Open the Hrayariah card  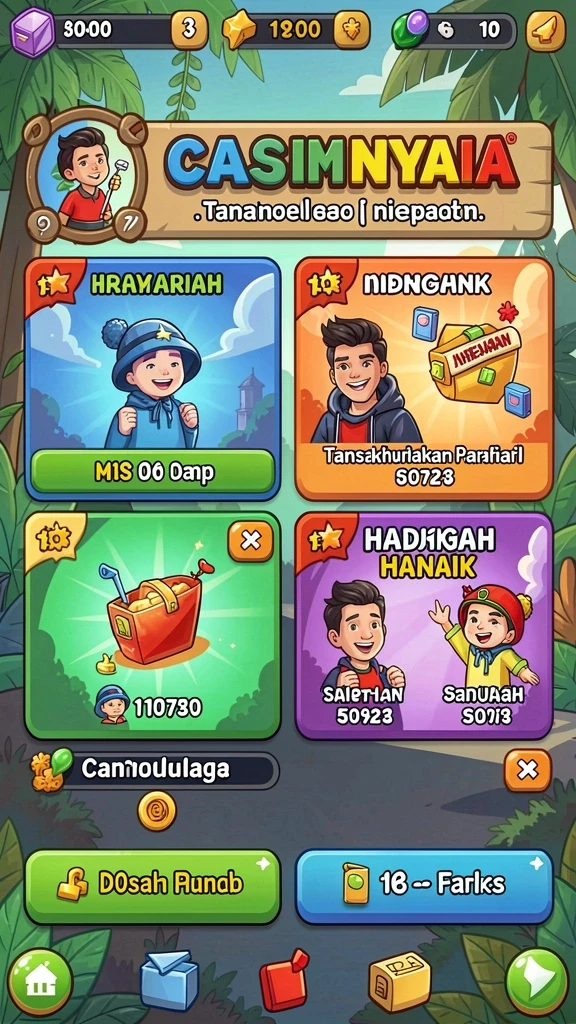153,379
